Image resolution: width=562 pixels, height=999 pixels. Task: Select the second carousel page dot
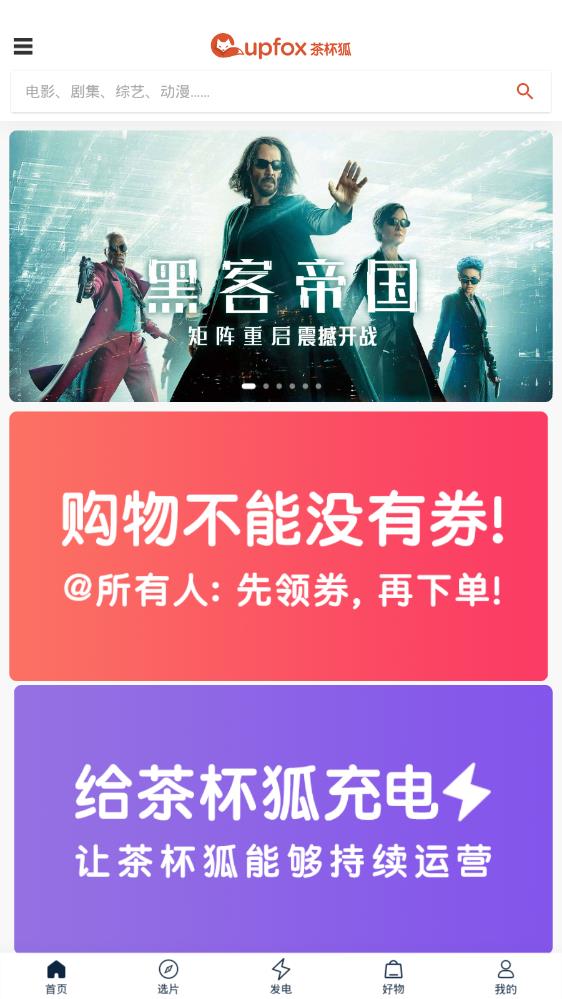[x=266, y=386]
